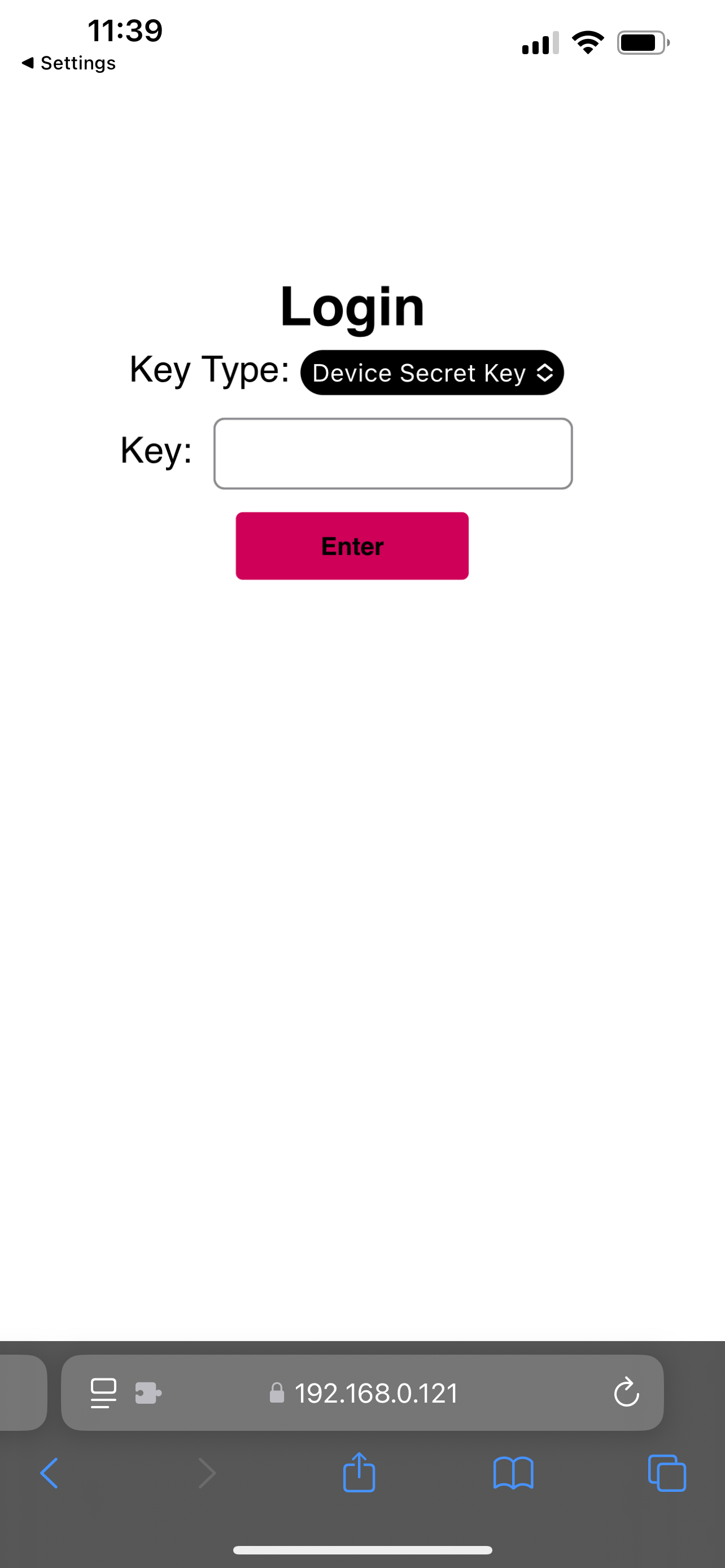This screenshot has height=1568, width=725.
Task: Open the extensions icon in address bar
Action: (148, 1392)
